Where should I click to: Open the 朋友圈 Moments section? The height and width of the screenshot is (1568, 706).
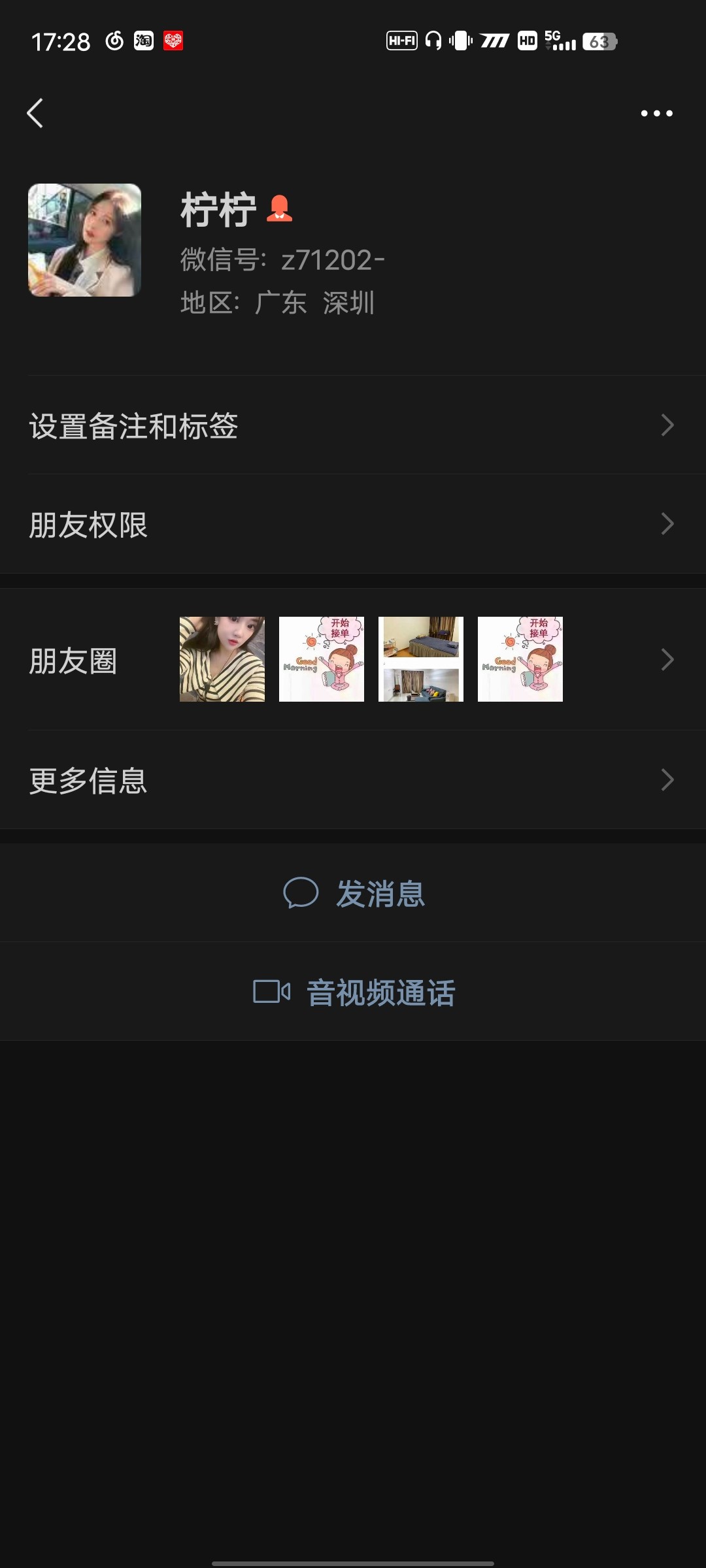coord(353,659)
